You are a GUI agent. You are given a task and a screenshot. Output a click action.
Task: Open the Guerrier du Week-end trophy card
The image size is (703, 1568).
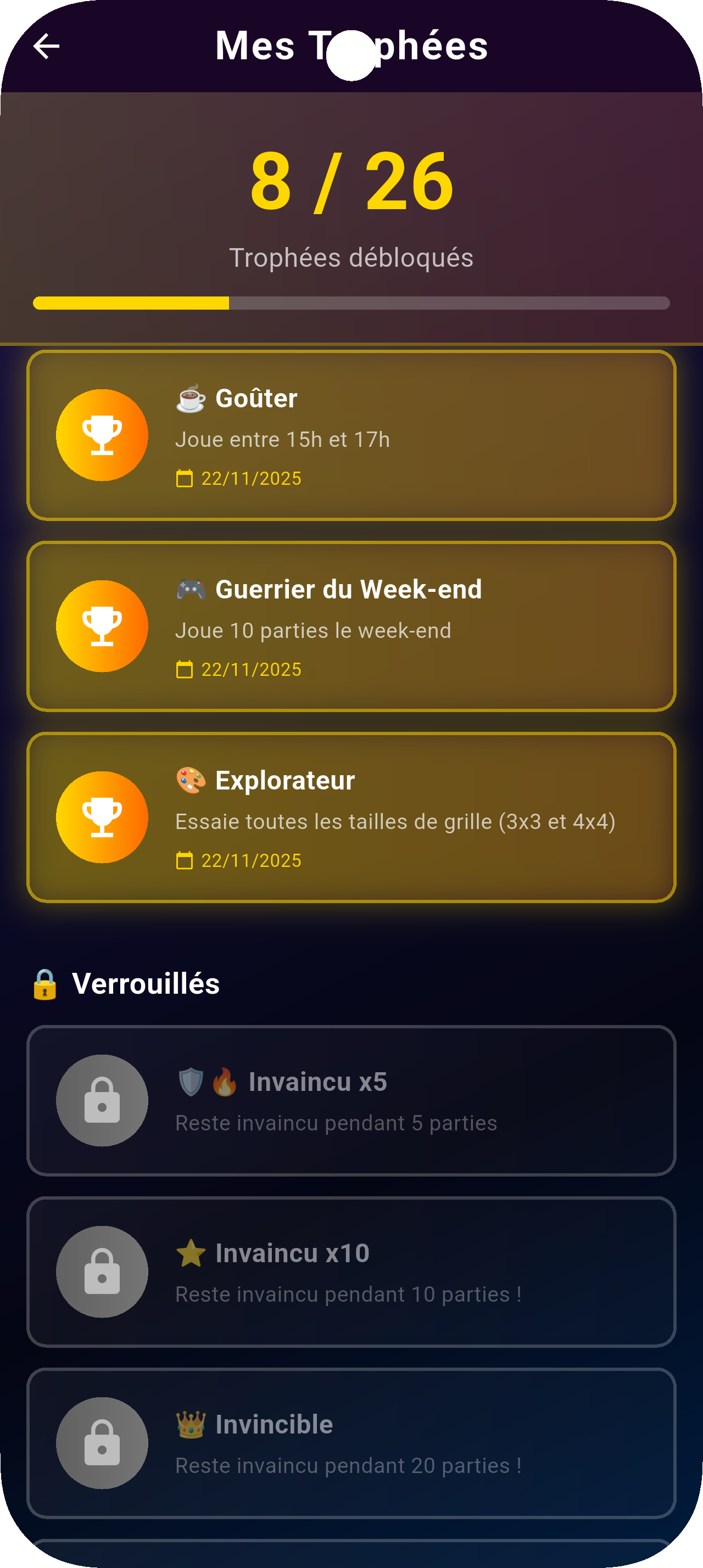[x=351, y=626]
